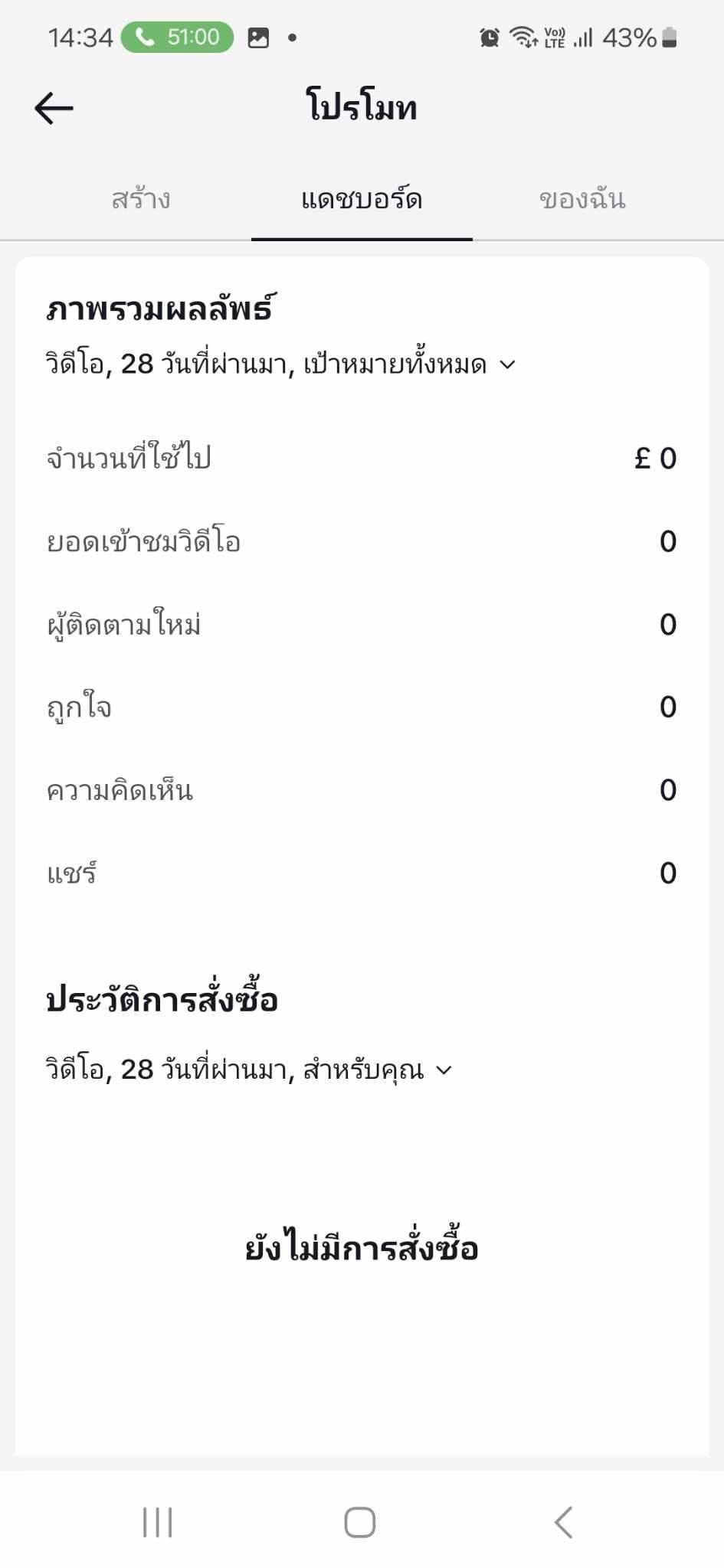Expand the ภาพรวมผลลัพธ์ filter dropdown
This screenshot has width=724, height=1568.
(280, 364)
